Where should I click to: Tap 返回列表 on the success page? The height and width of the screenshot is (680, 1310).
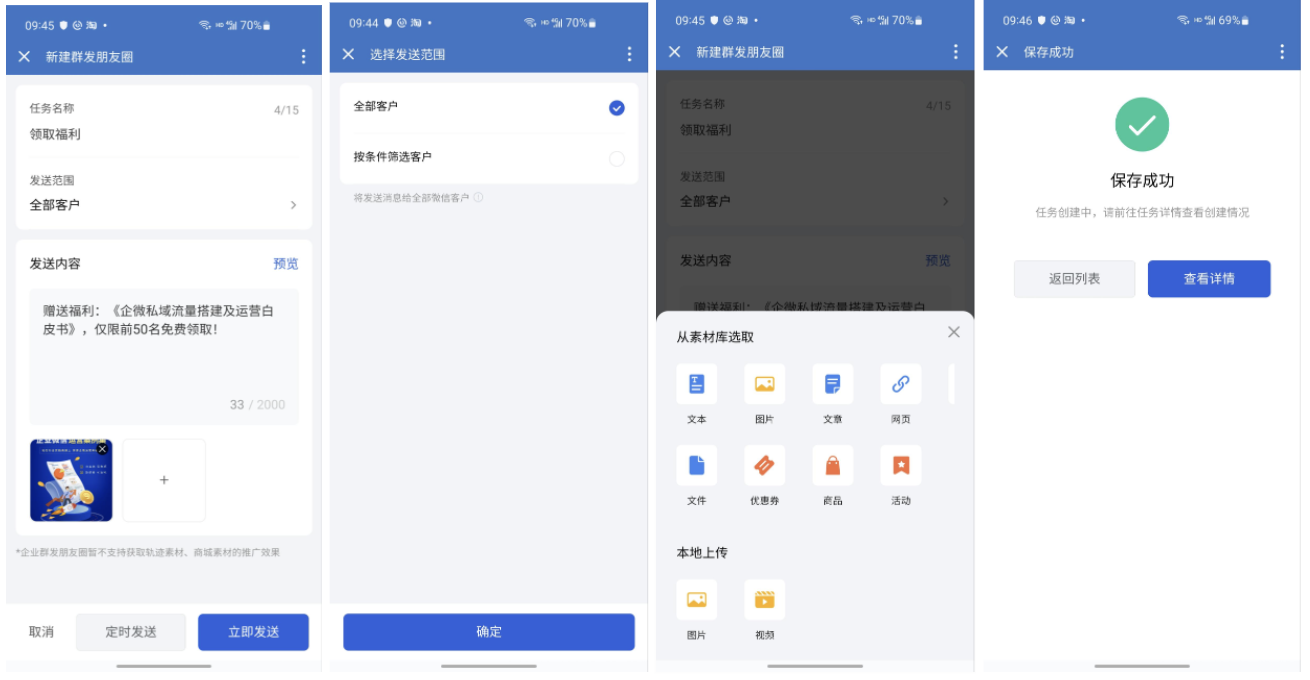point(1074,279)
